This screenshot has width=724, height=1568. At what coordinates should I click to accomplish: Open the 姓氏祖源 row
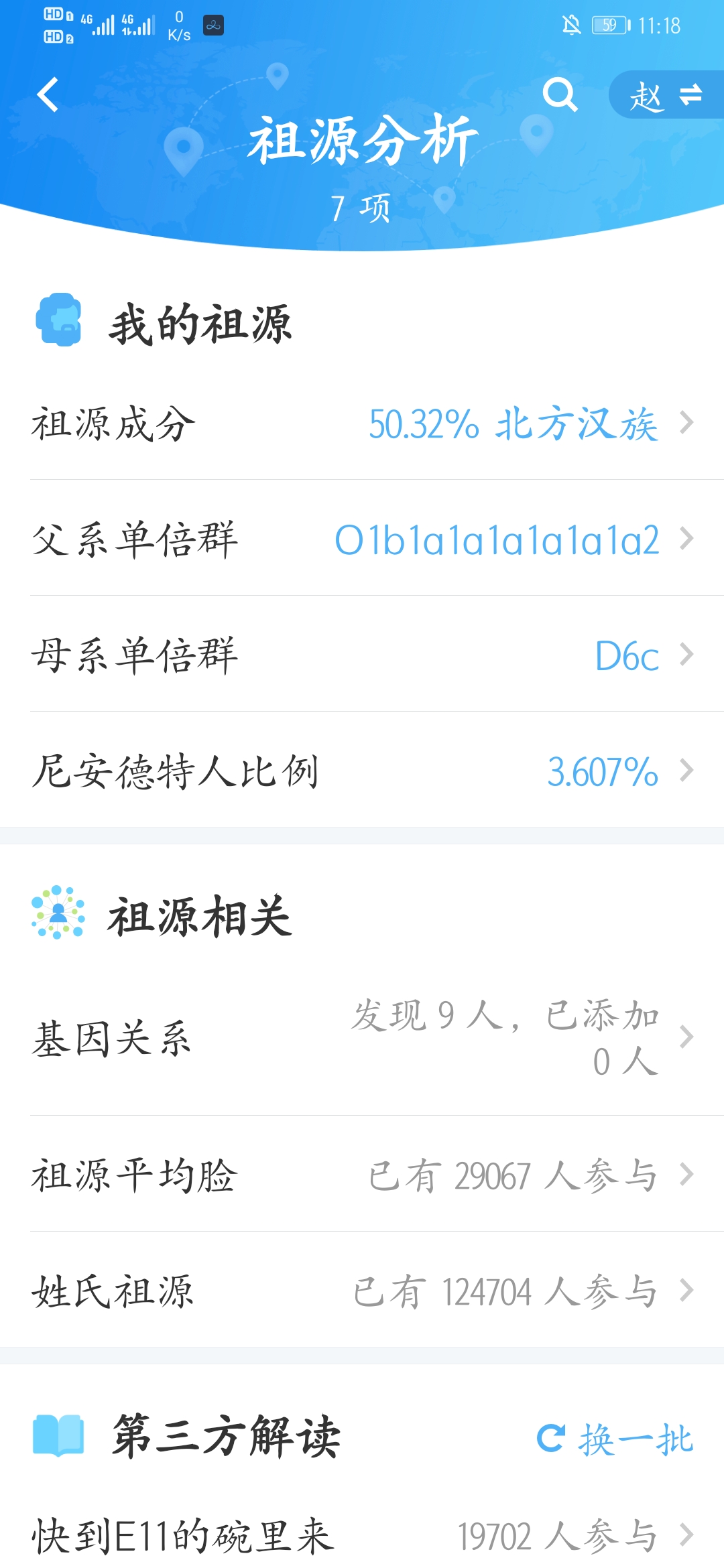[x=362, y=1291]
